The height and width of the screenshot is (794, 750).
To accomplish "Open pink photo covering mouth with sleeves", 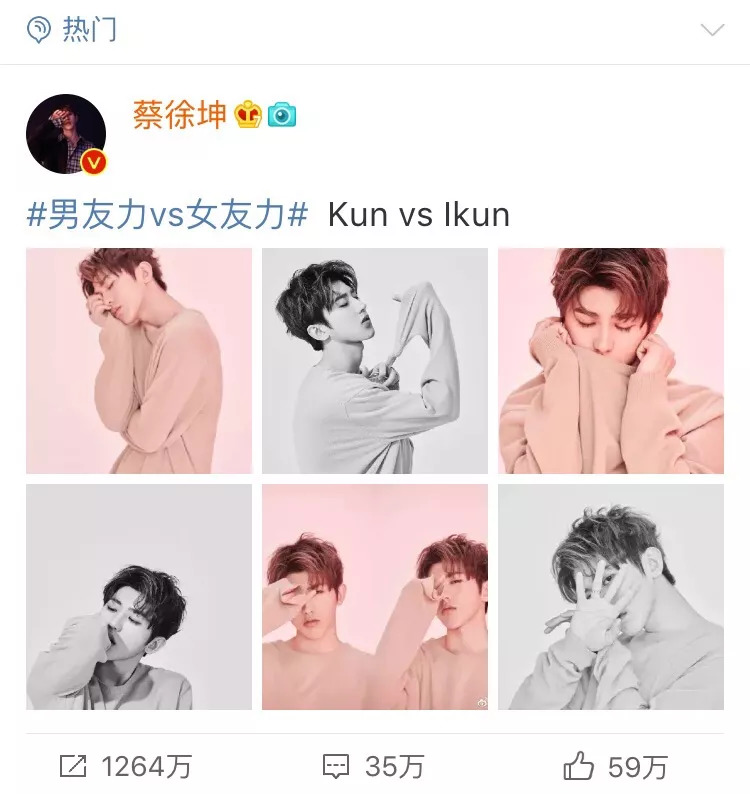I will (x=610, y=361).
